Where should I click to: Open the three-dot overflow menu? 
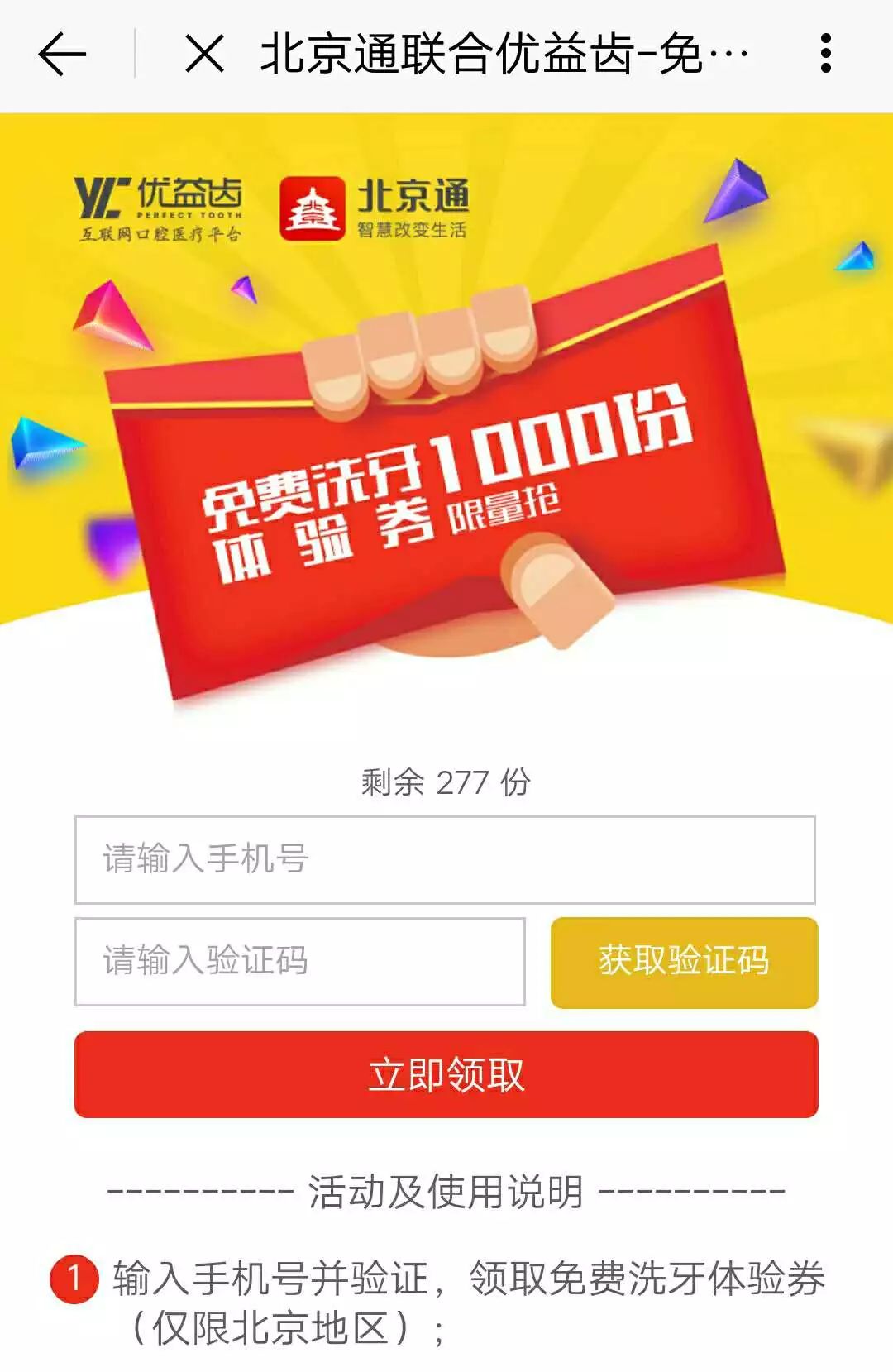click(824, 54)
